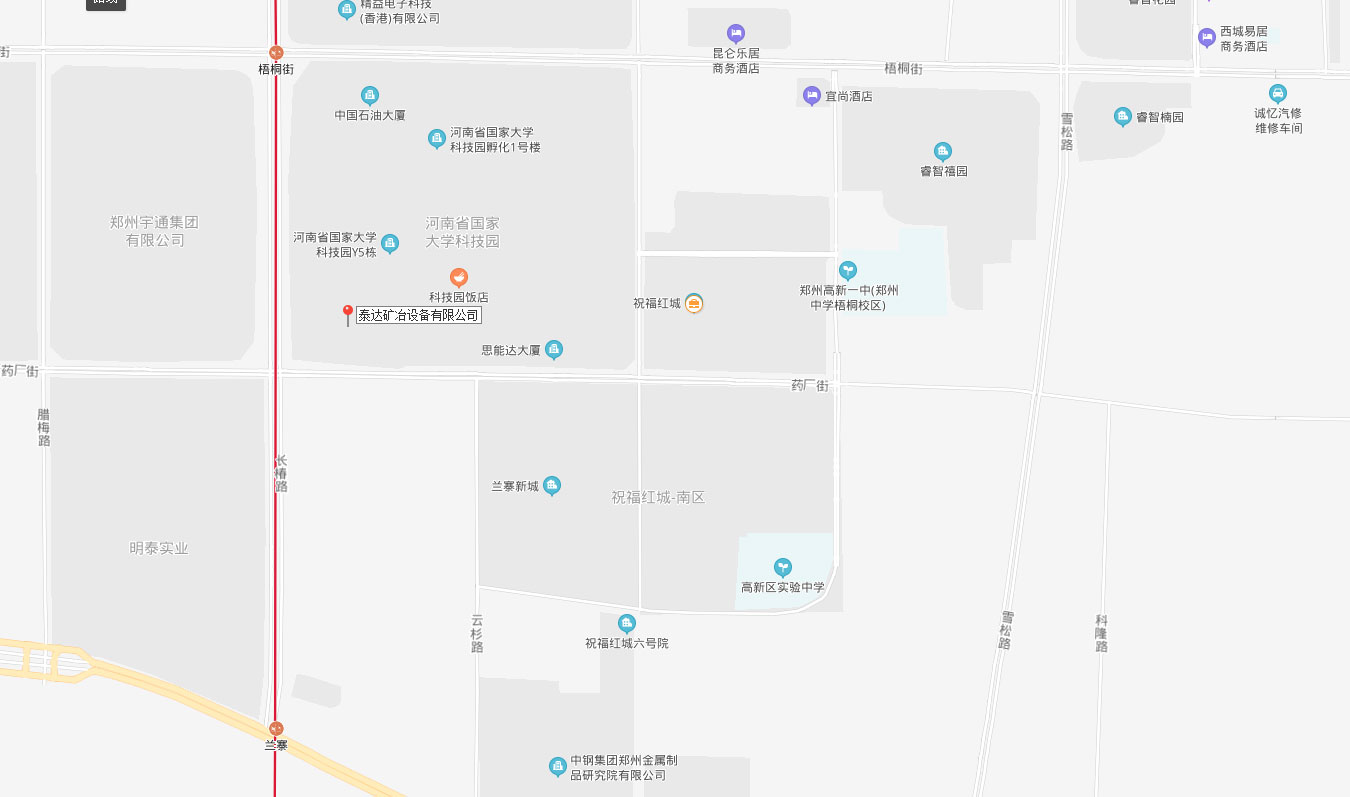This screenshot has height=797, width=1350.
Task: Open the 思能达大厦 building marker
Action: click(554, 350)
